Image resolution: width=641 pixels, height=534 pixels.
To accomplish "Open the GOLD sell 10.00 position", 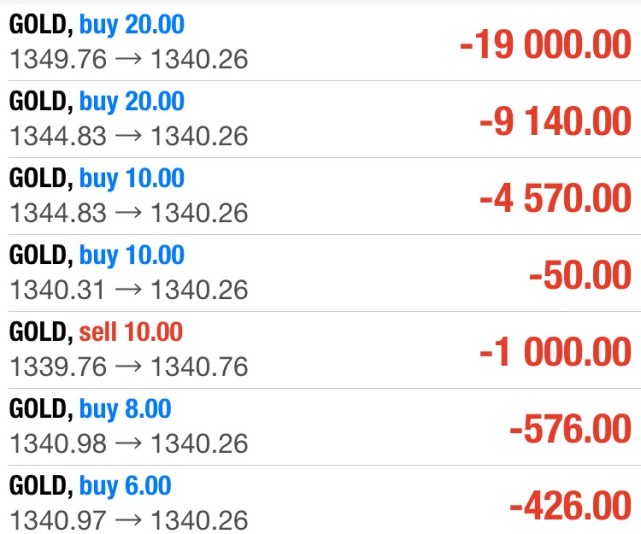I will [320, 350].
